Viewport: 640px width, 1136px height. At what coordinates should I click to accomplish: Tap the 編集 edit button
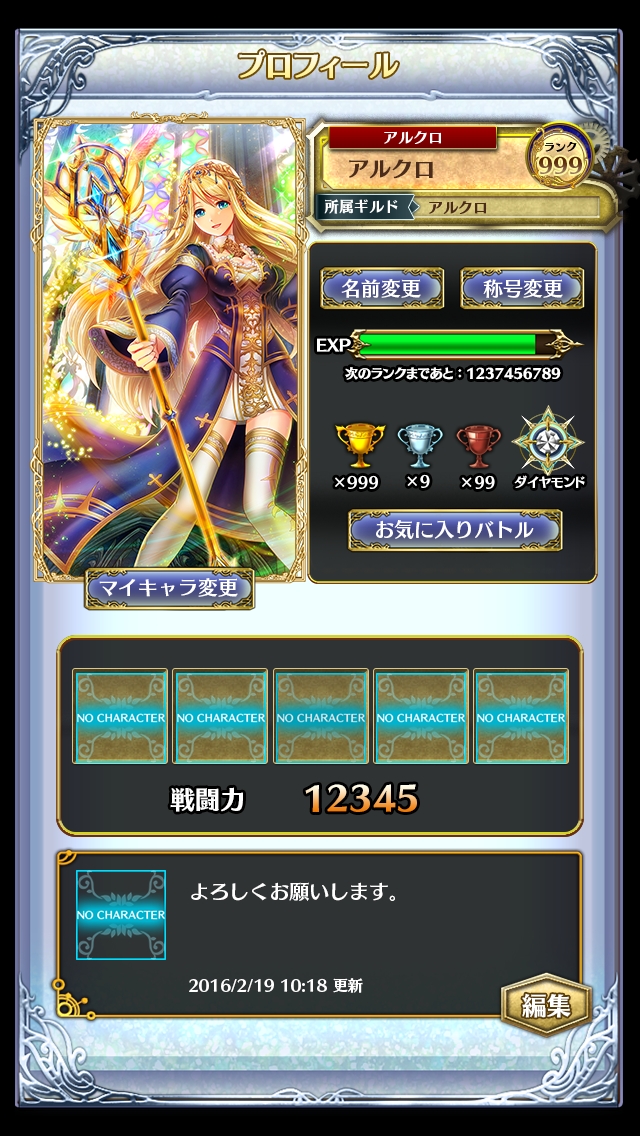pos(545,1004)
